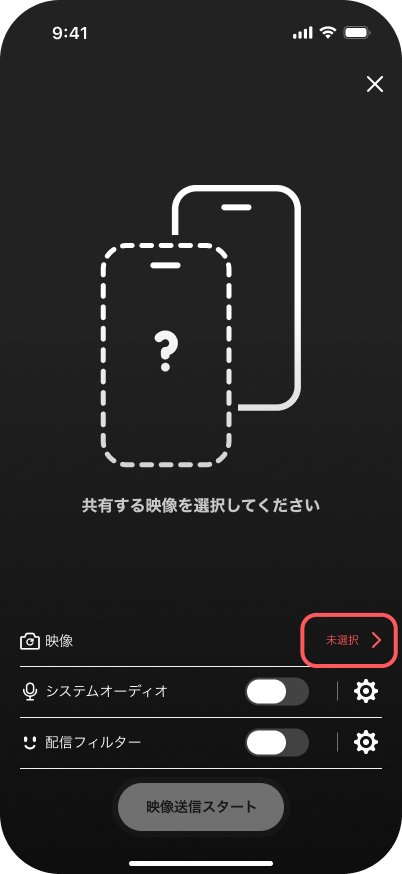Open 配信フィルター gear settings

pyautogui.click(x=366, y=742)
